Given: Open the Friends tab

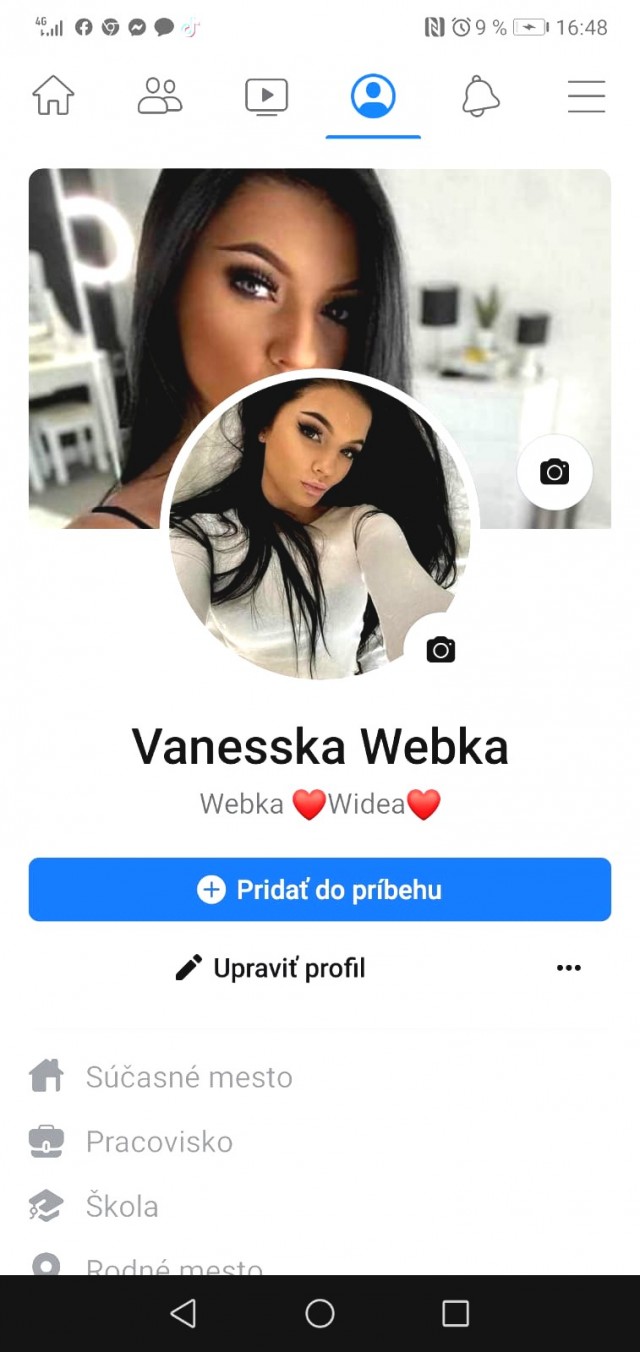Looking at the screenshot, I should point(160,96).
